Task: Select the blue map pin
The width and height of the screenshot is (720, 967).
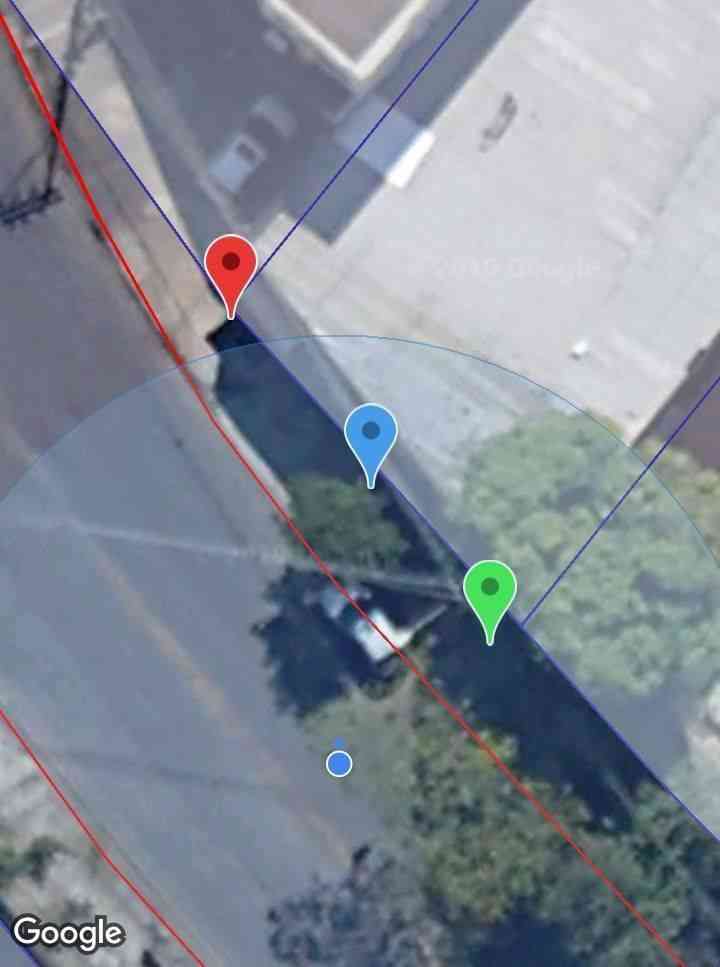Action: click(x=371, y=436)
